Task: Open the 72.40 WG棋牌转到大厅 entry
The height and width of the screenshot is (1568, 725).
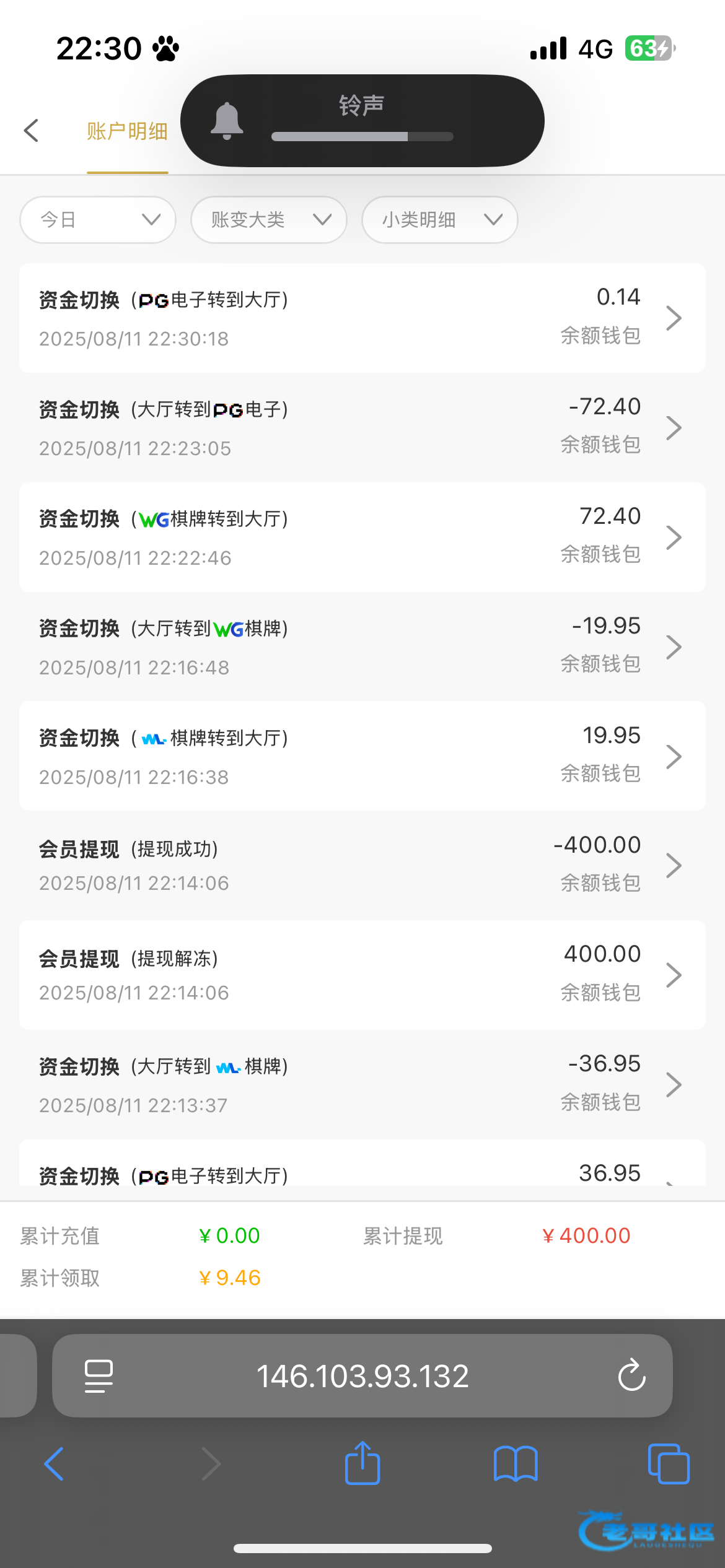Action: 362,538
